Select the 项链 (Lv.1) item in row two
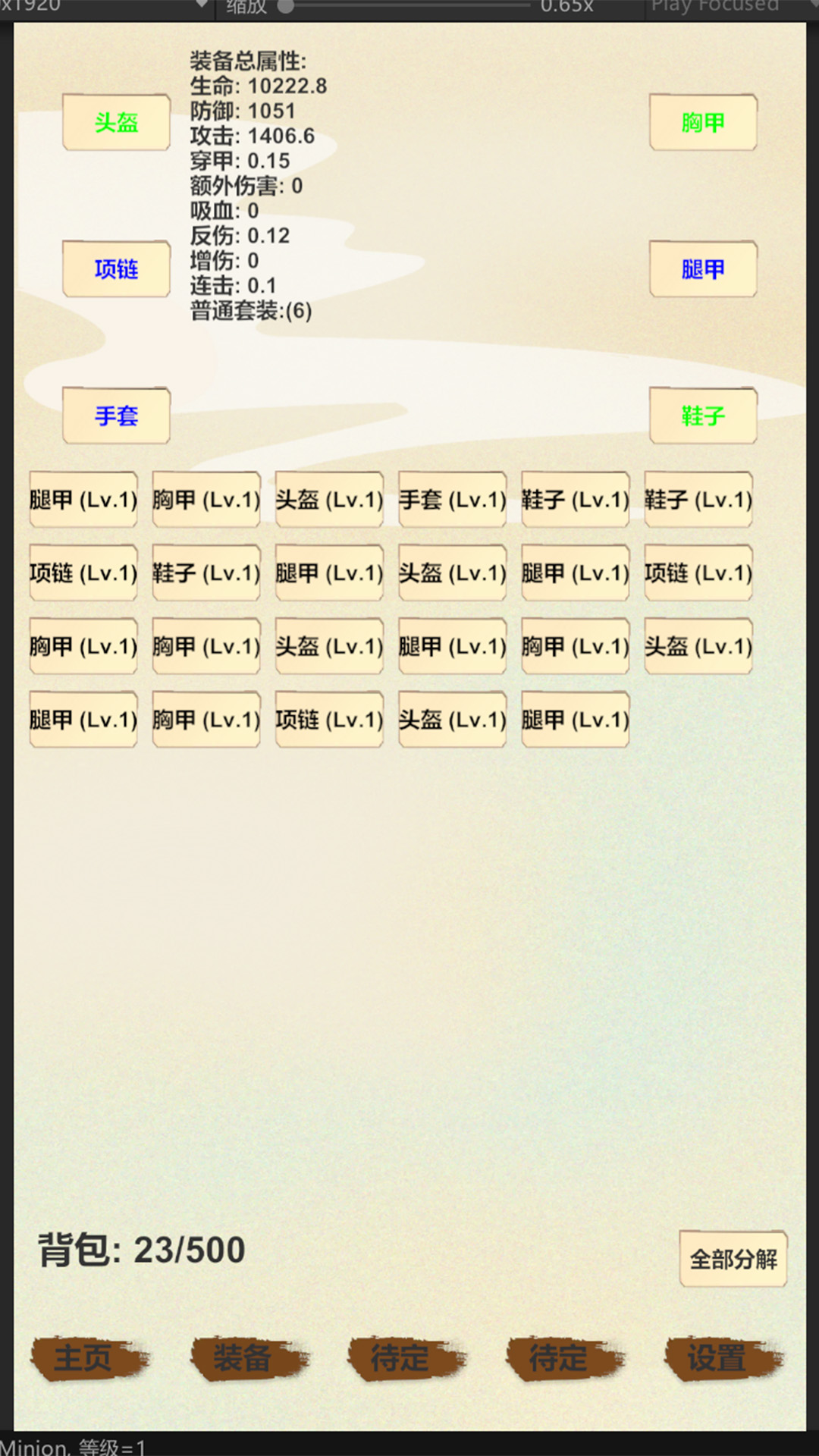The image size is (819, 1456). tap(82, 573)
